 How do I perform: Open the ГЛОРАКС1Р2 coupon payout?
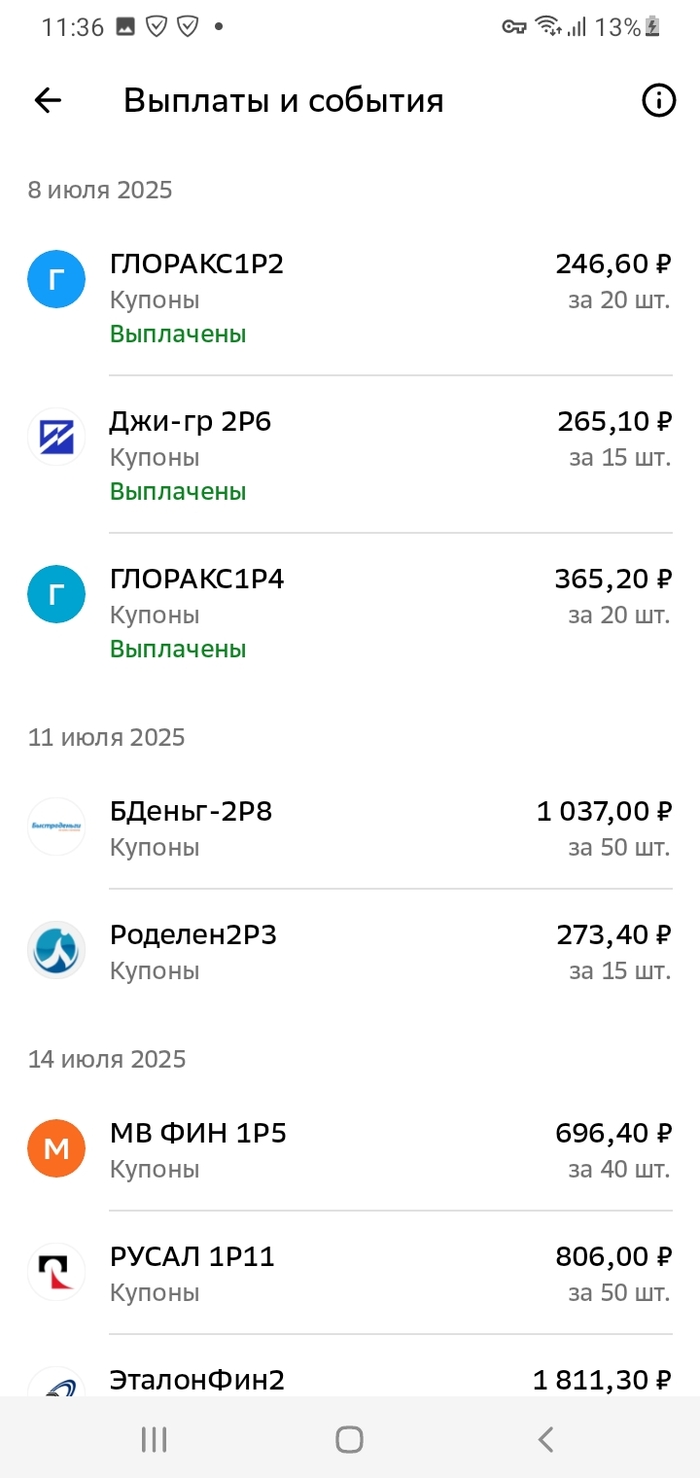click(x=350, y=297)
